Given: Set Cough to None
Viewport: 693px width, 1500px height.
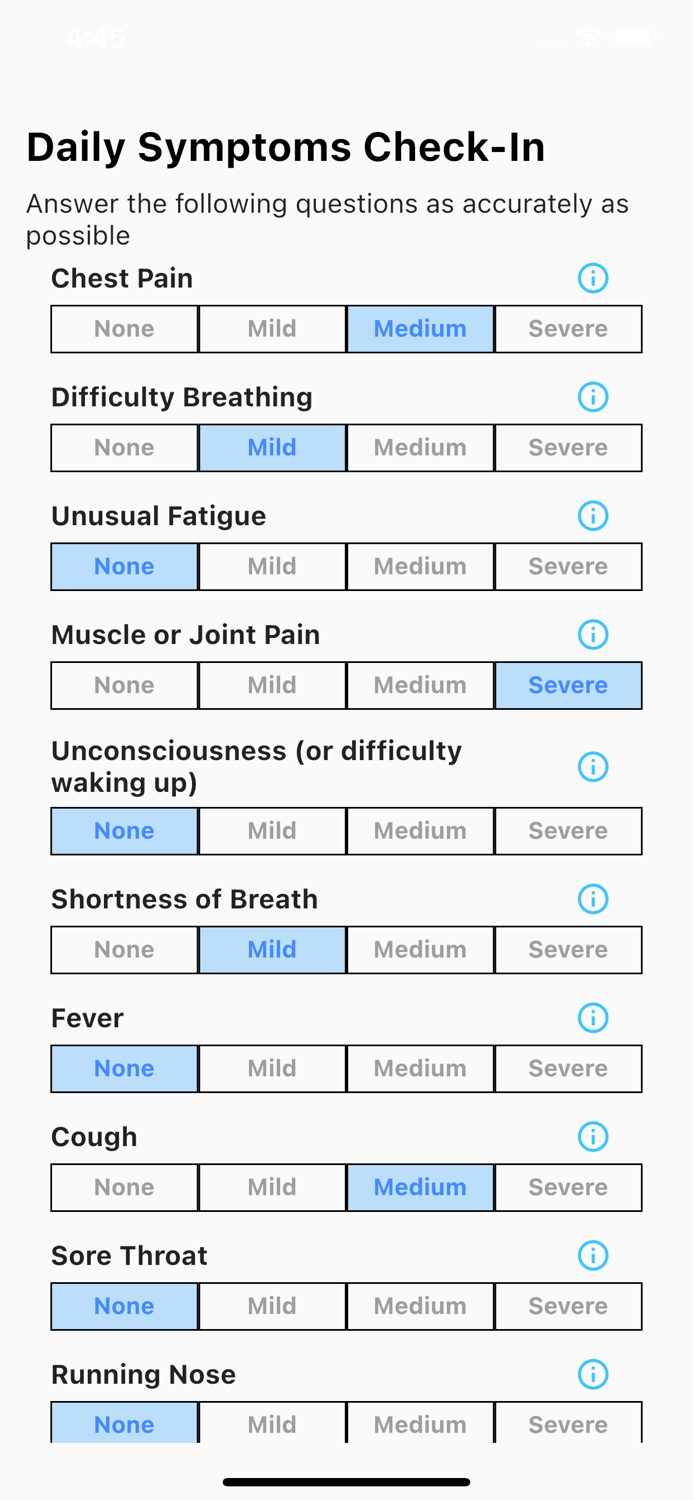Looking at the screenshot, I should click(124, 1188).
